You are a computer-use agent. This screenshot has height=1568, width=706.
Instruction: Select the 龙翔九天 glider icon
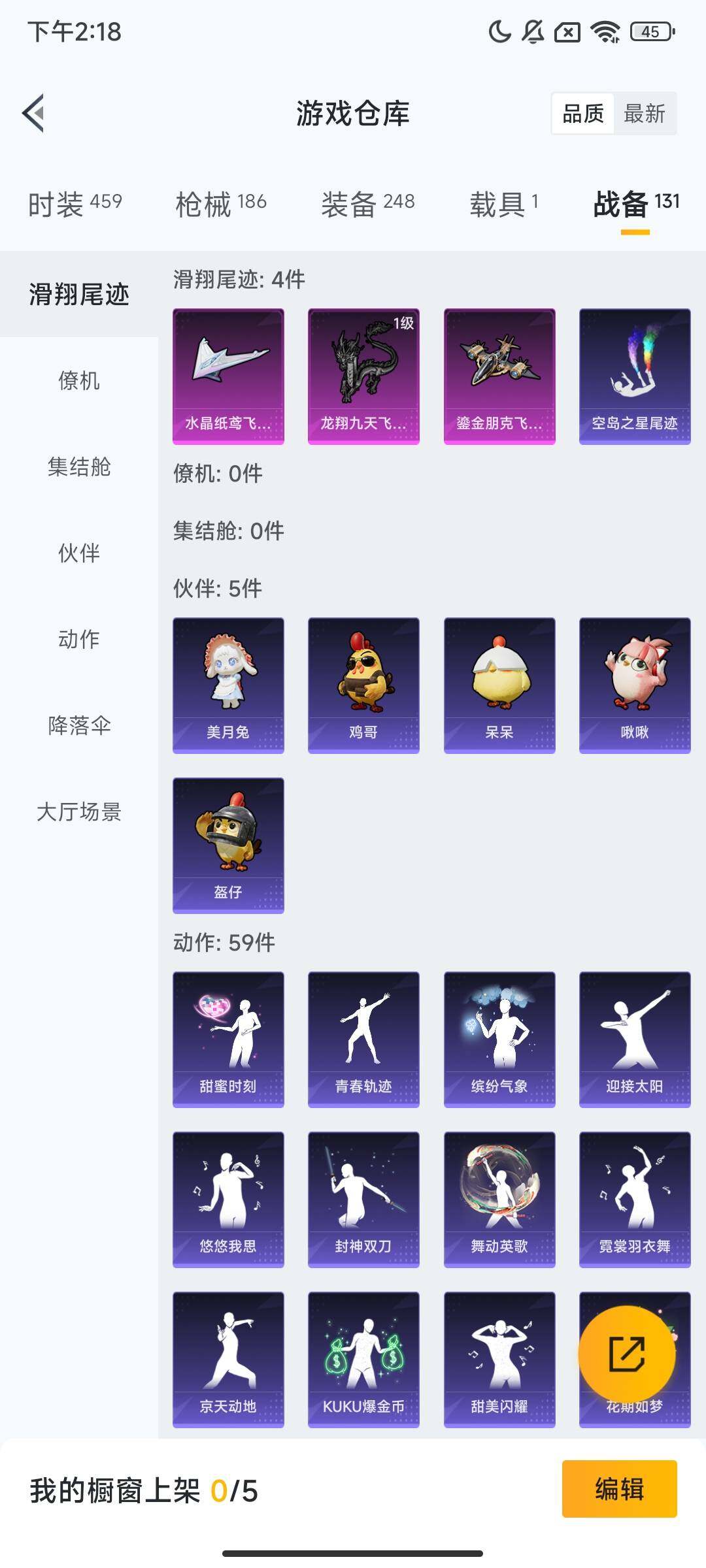(363, 374)
